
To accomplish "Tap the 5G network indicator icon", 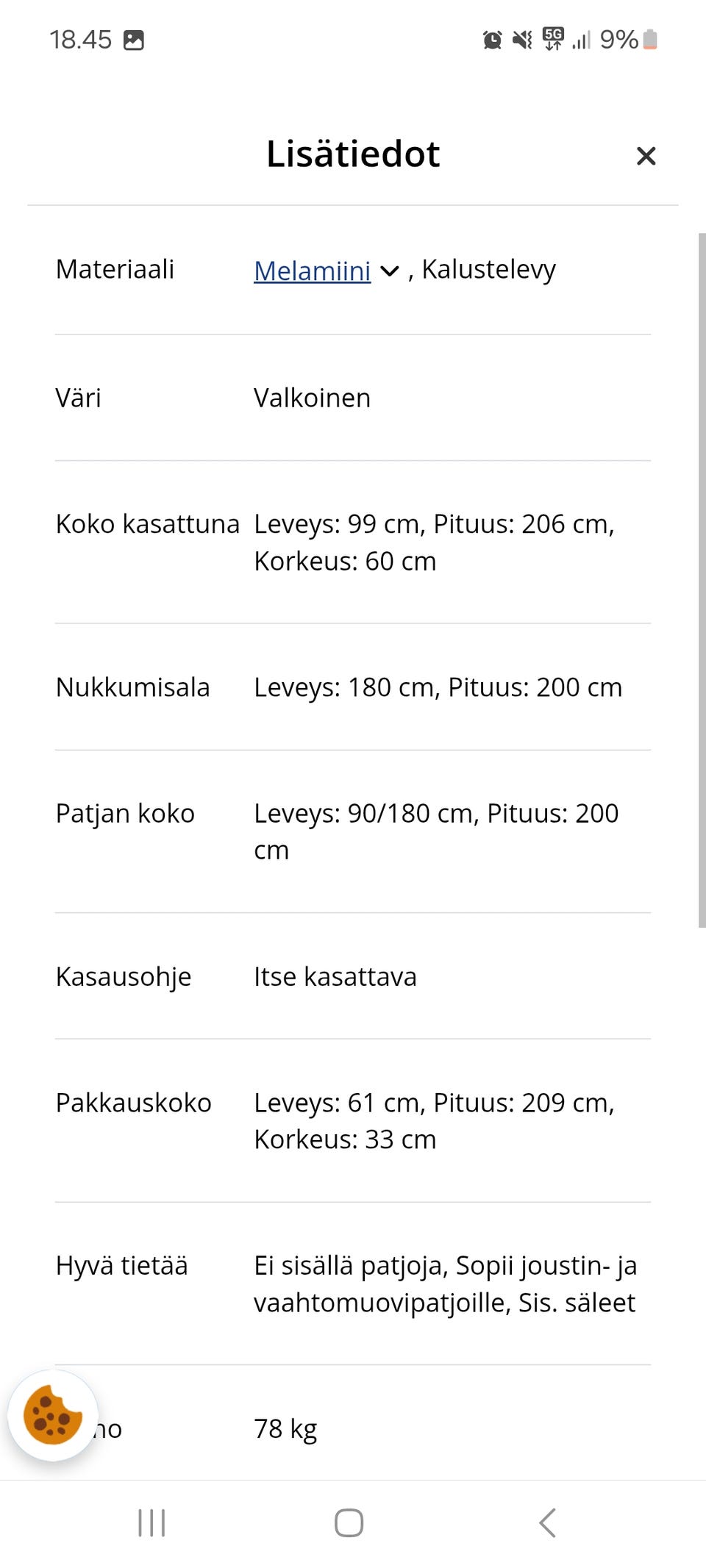I will coord(553,39).
